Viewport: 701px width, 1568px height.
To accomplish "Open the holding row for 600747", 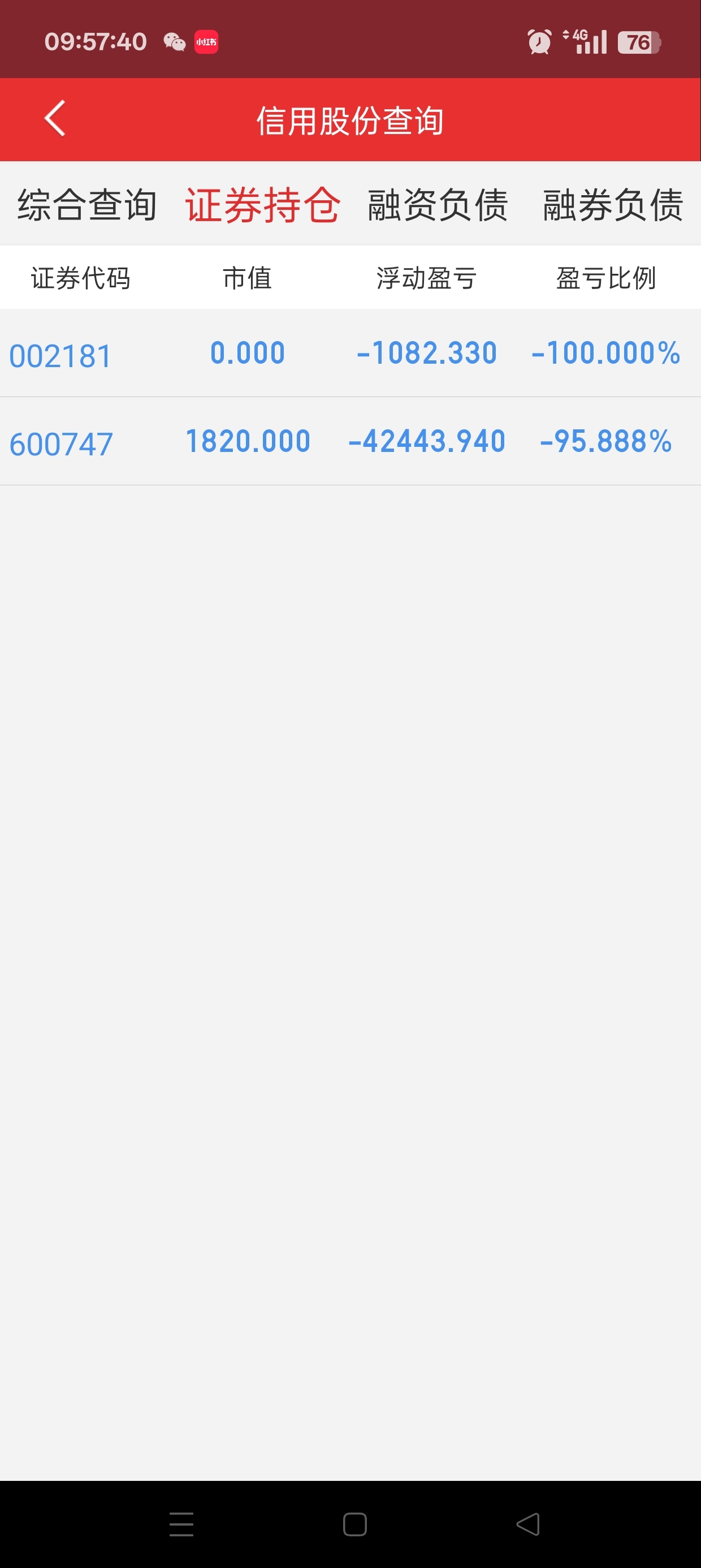I will pos(350,441).
